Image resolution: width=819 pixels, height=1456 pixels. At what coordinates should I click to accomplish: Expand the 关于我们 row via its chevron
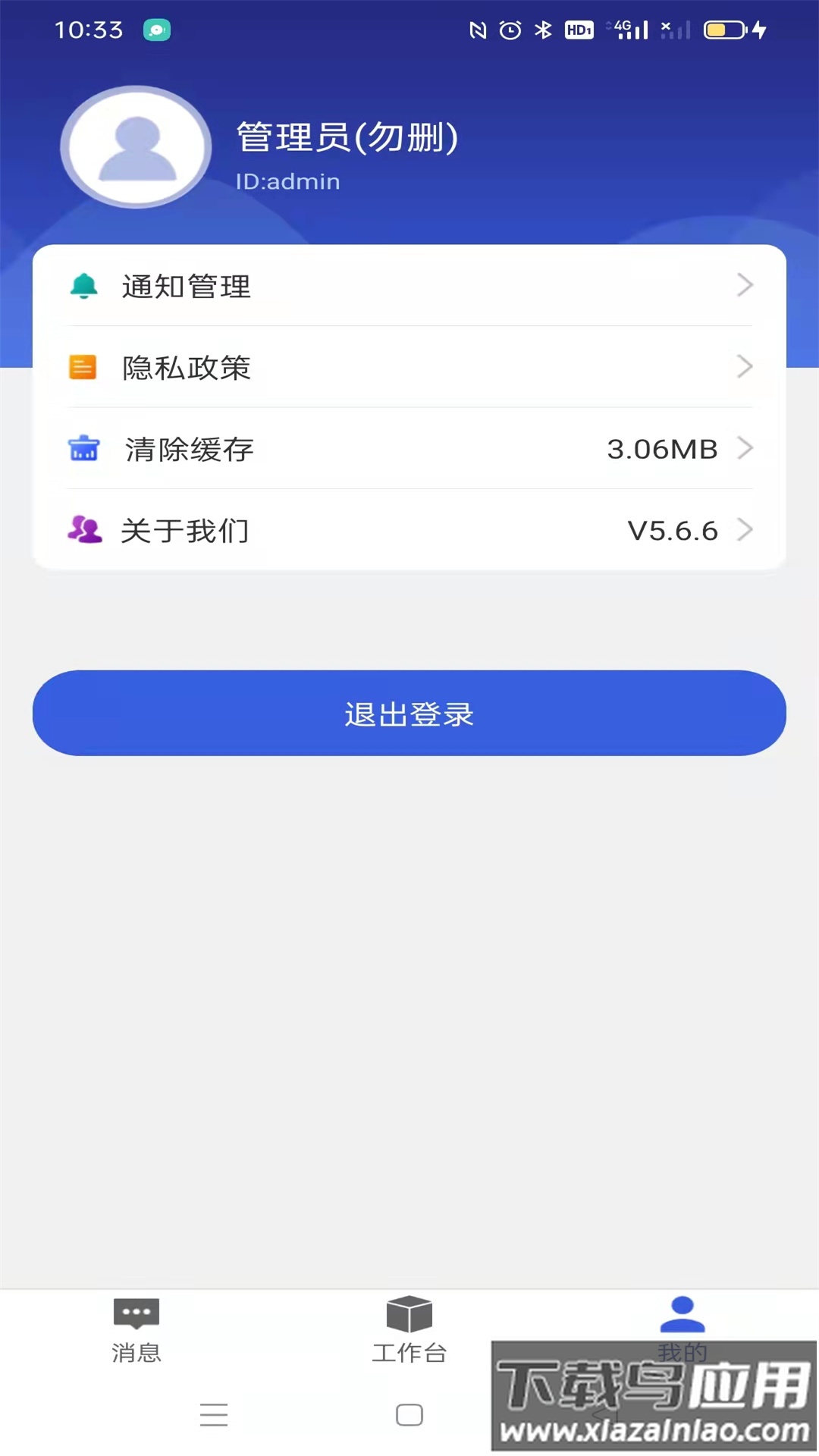click(x=745, y=531)
